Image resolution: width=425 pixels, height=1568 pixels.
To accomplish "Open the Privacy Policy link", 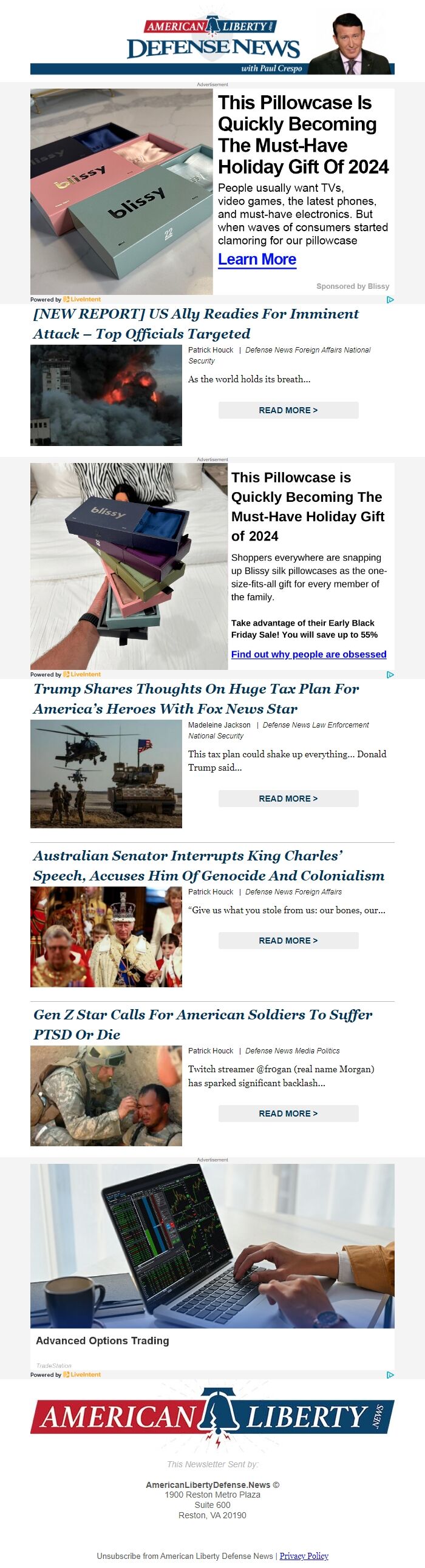I will [x=304, y=1556].
